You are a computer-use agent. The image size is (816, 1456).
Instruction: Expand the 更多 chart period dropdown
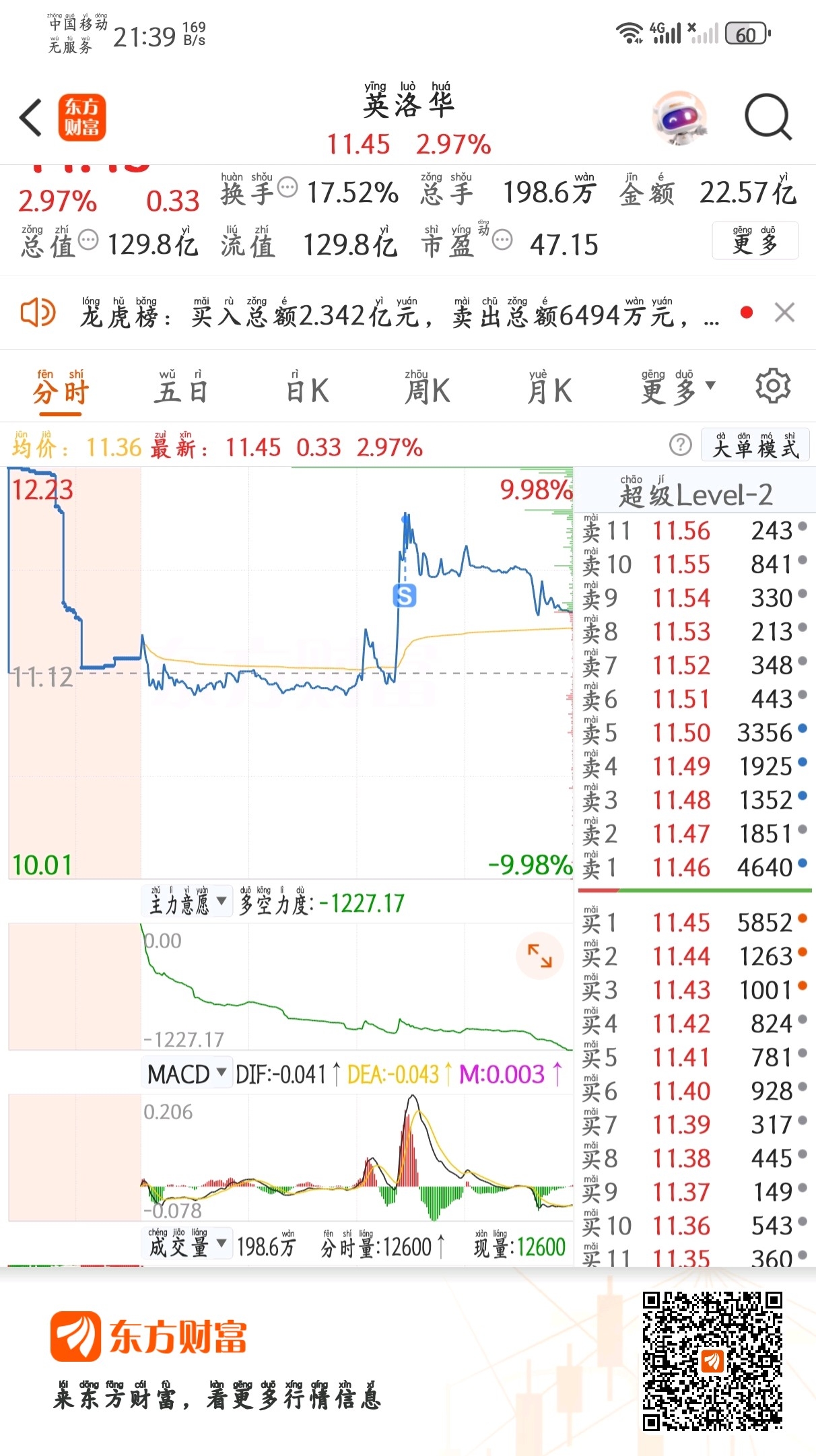(x=678, y=387)
